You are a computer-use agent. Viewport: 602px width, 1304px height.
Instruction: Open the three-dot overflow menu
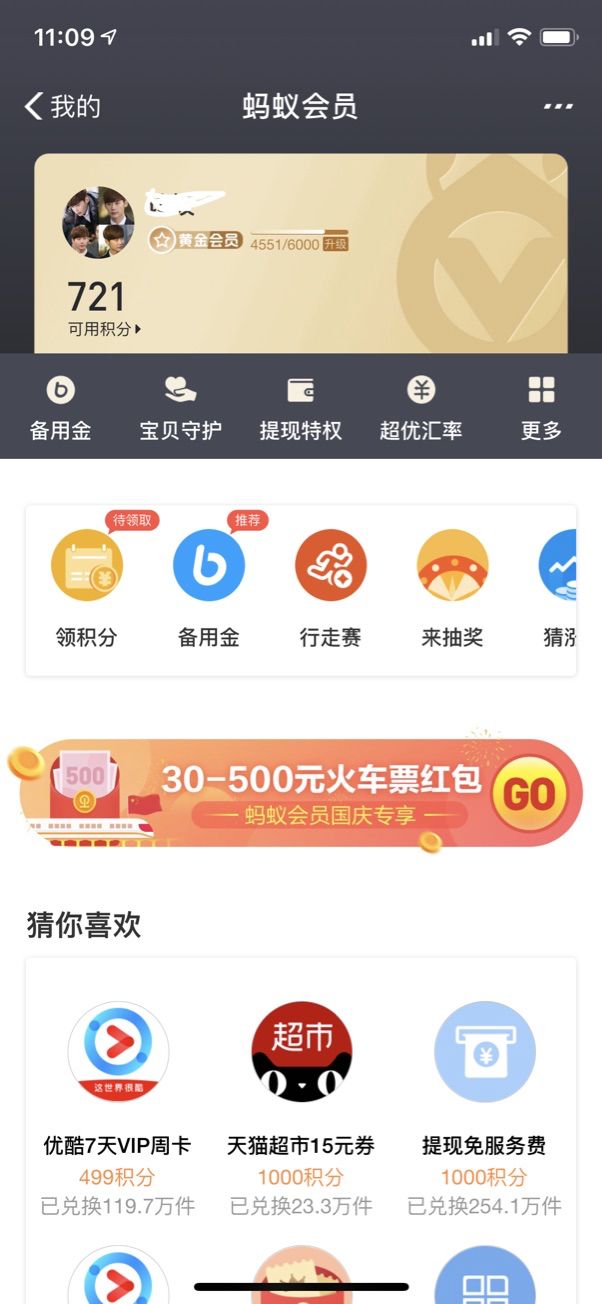coord(557,107)
